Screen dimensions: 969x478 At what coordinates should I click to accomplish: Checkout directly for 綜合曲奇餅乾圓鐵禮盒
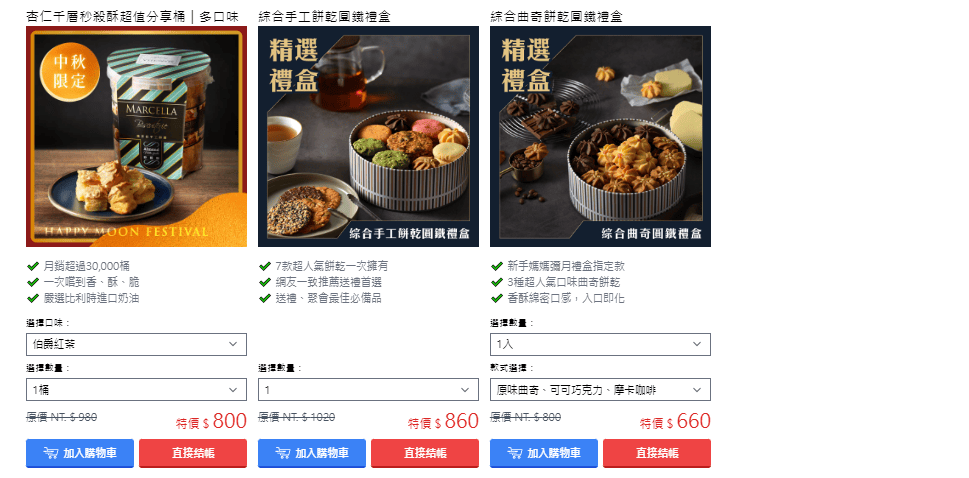[x=656, y=453]
